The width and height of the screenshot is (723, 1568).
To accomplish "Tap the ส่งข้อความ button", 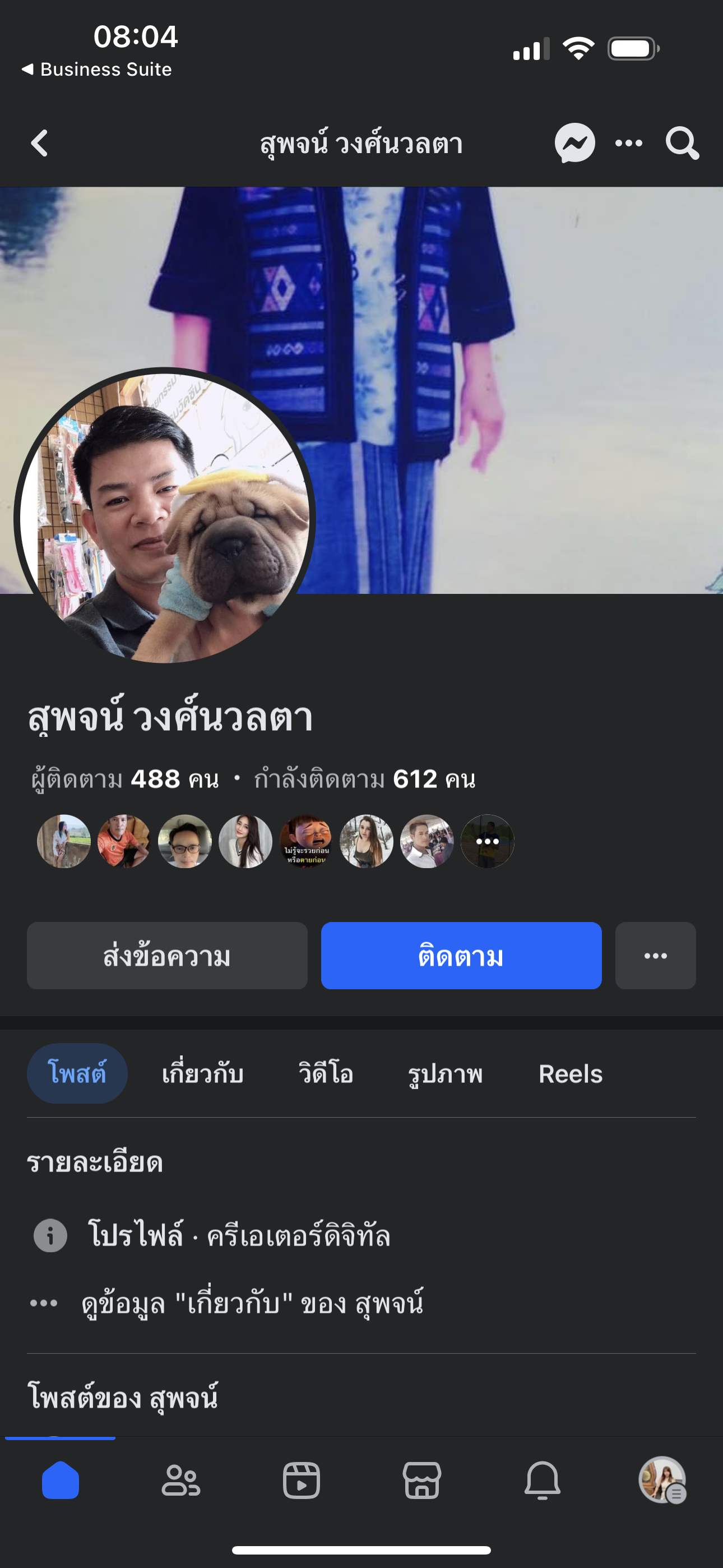I will click(167, 956).
